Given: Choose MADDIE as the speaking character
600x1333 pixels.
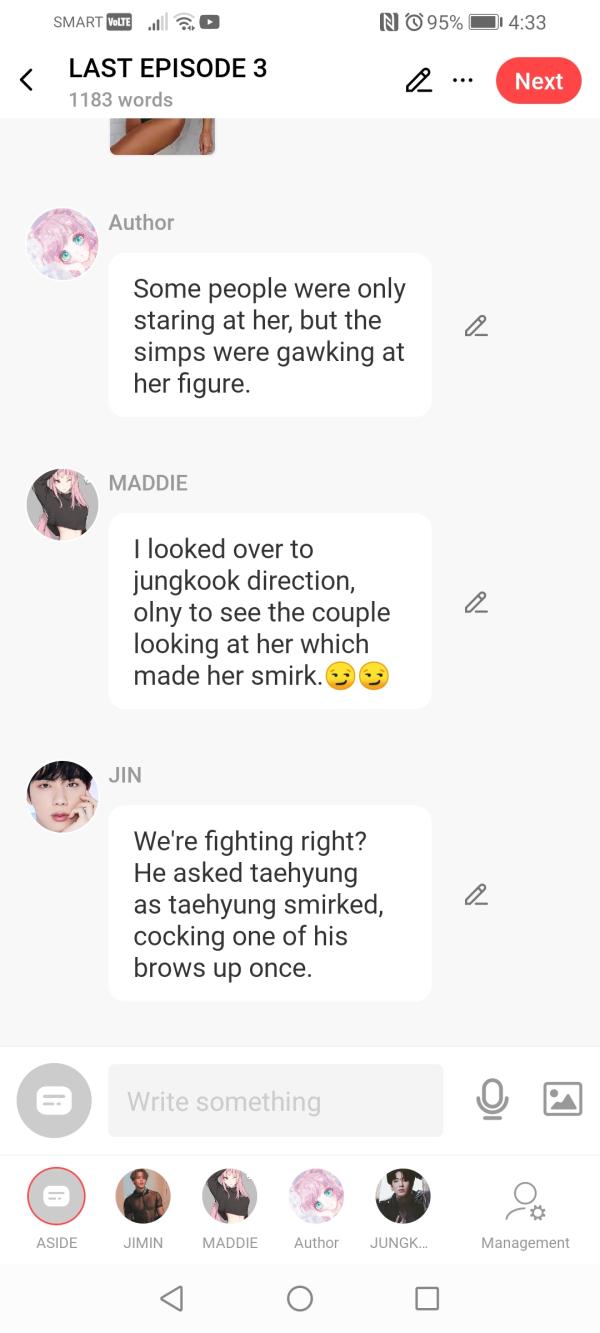Looking at the screenshot, I should pos(230,1196).
